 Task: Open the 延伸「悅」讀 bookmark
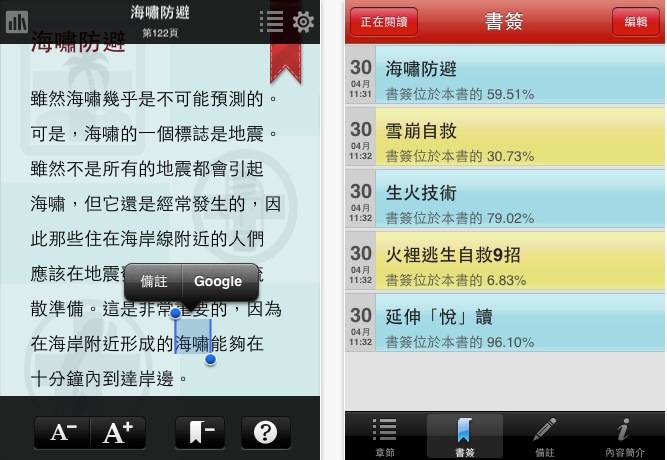[505, 325]
